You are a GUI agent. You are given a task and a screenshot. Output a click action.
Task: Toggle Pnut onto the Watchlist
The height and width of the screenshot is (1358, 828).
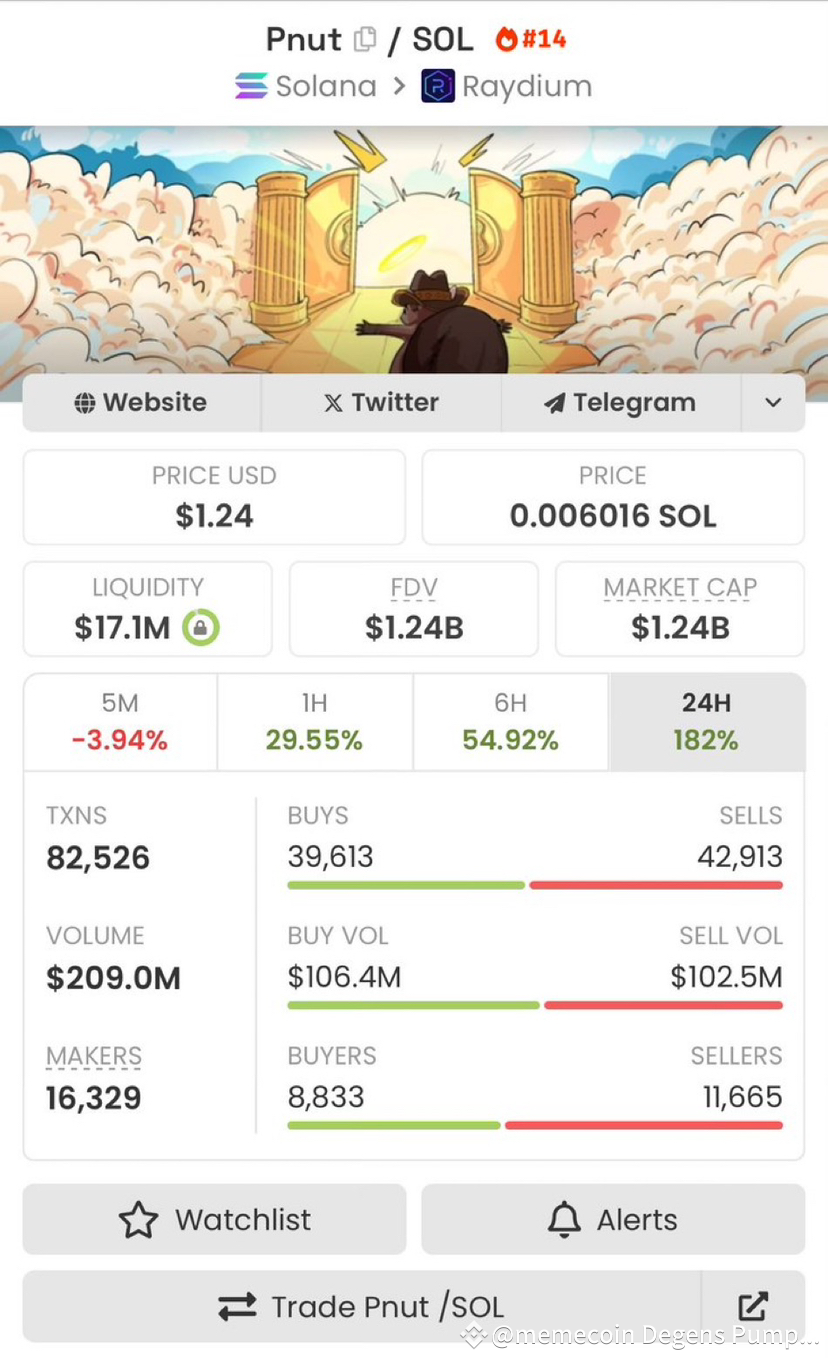214,1219
